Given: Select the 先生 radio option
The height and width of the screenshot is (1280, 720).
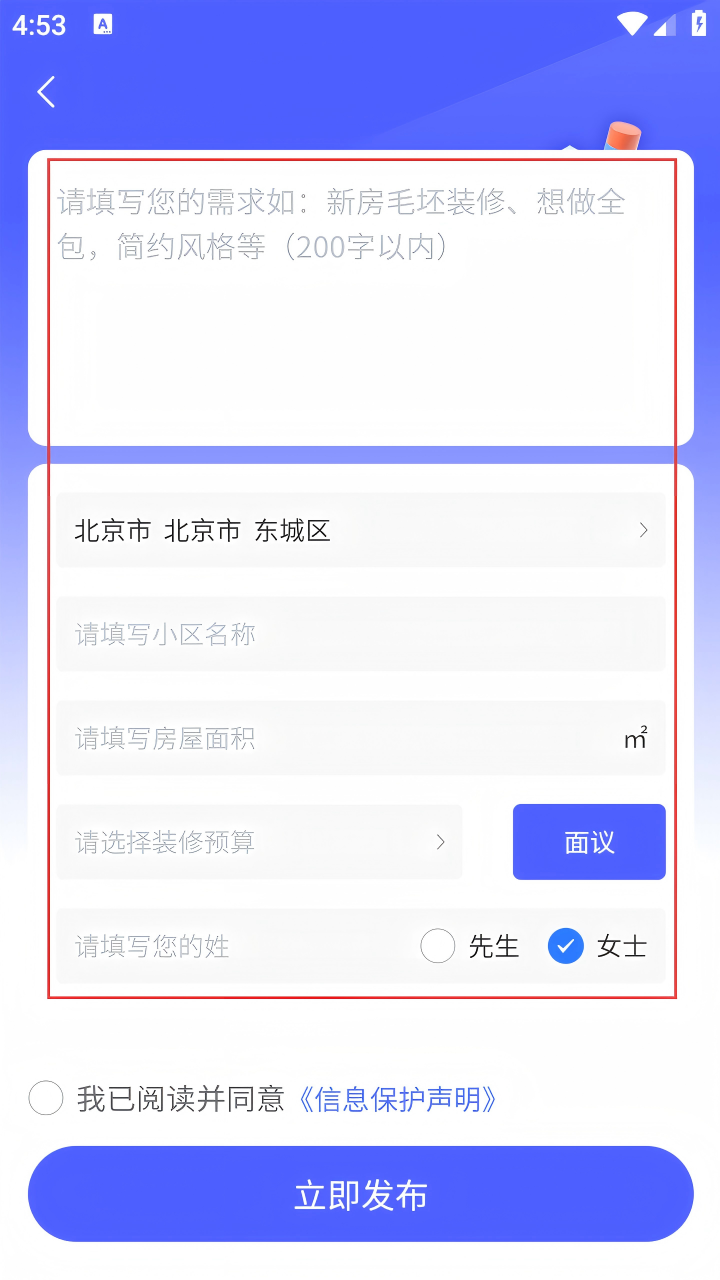Looking at the screenshot, I should pos(438,946).
